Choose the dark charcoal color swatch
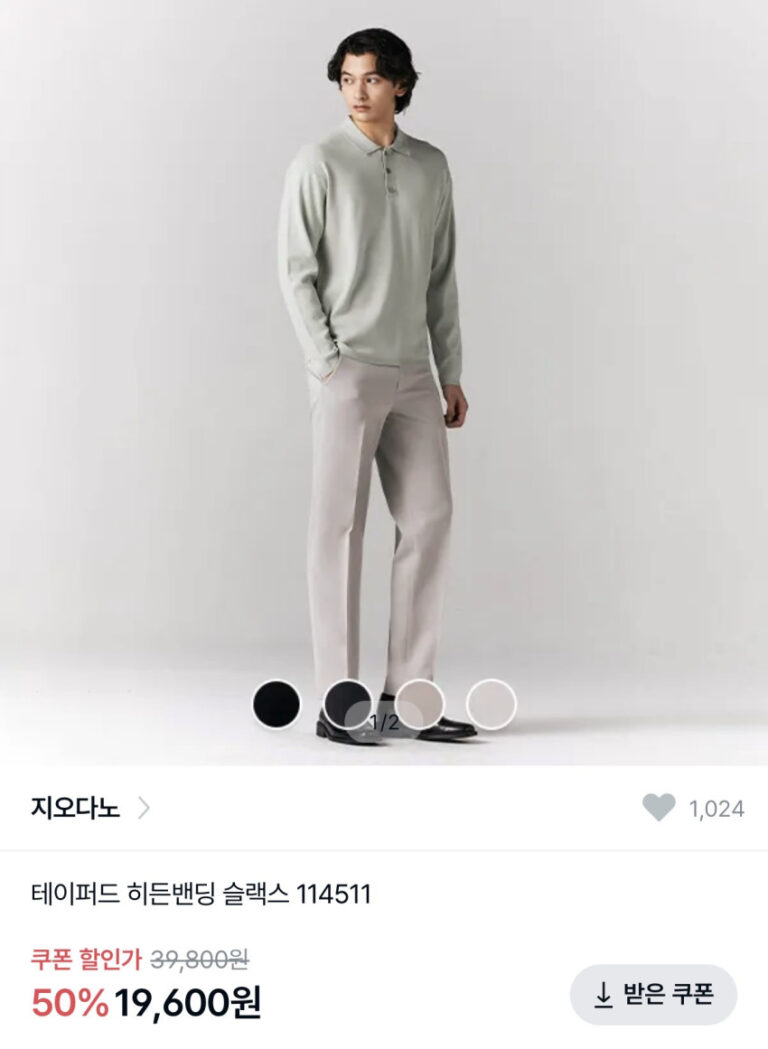The image size is (768, 1049). (347, 703)
